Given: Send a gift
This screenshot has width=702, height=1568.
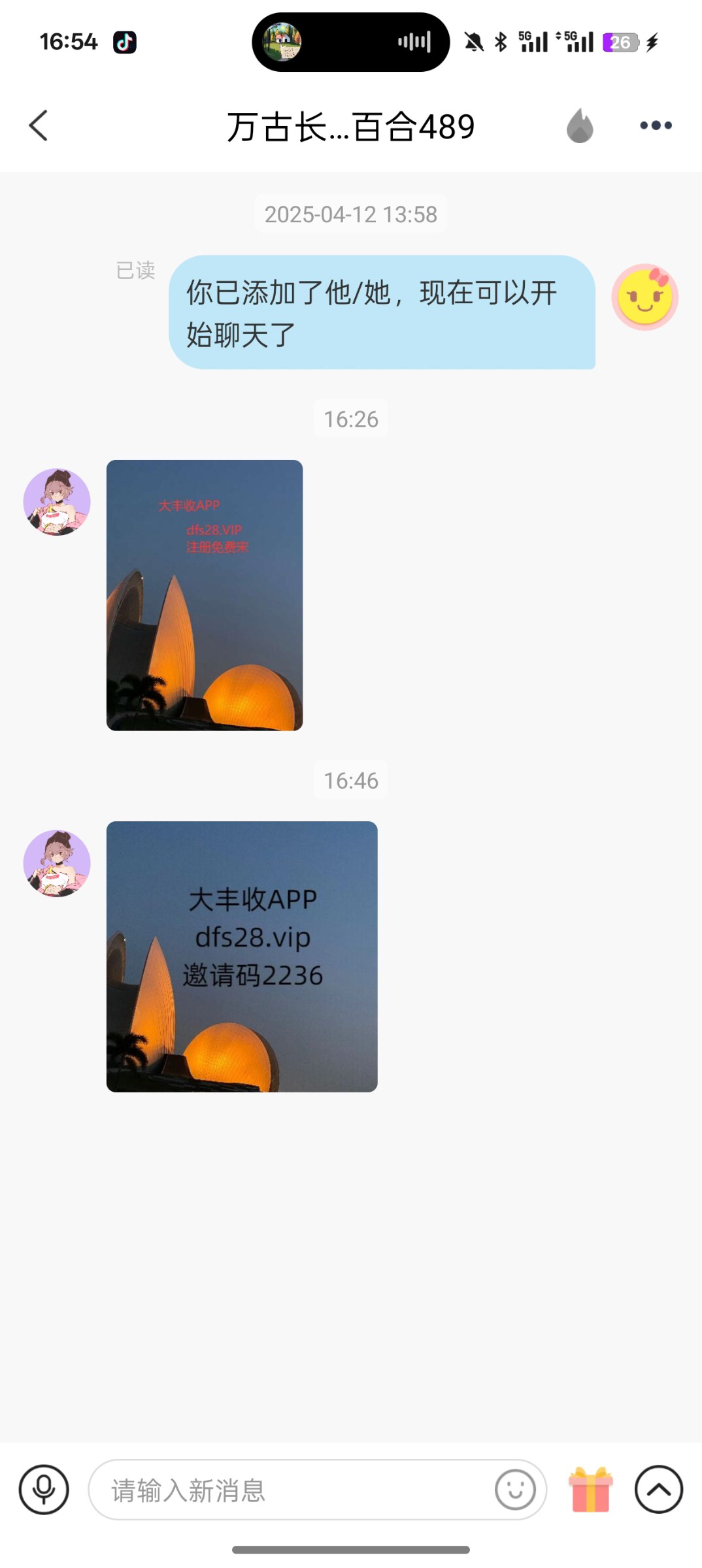Looking at the screenshot, I should point(590,1490).
